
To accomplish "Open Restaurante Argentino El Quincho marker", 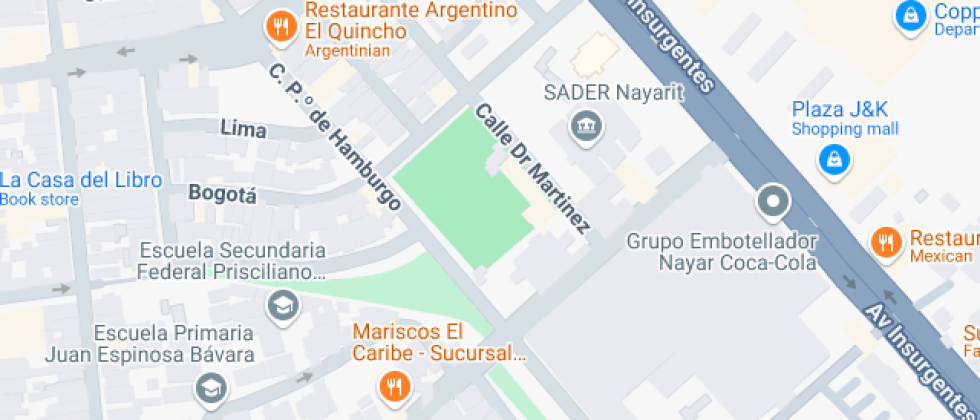I will coord(281,26).
